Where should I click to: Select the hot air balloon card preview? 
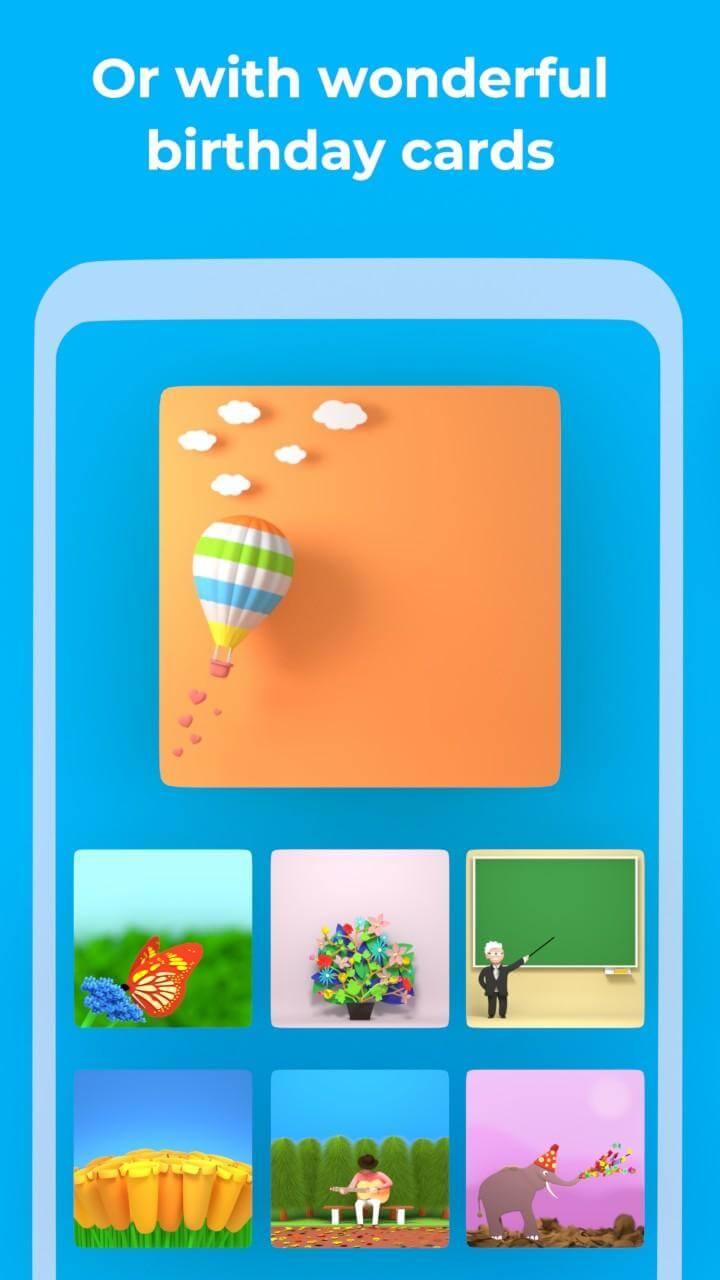click(360, 580)
